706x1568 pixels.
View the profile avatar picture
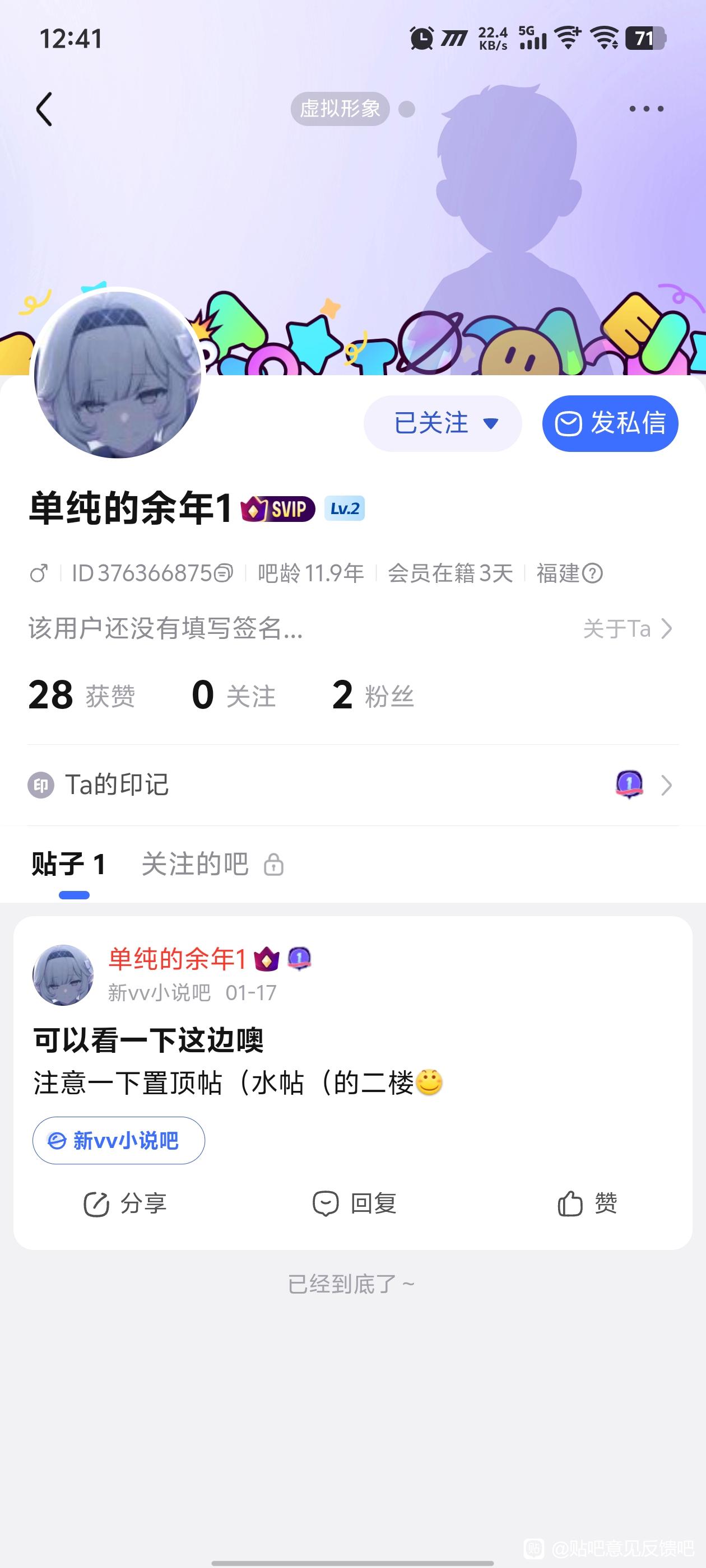click(x=117, y=374)
